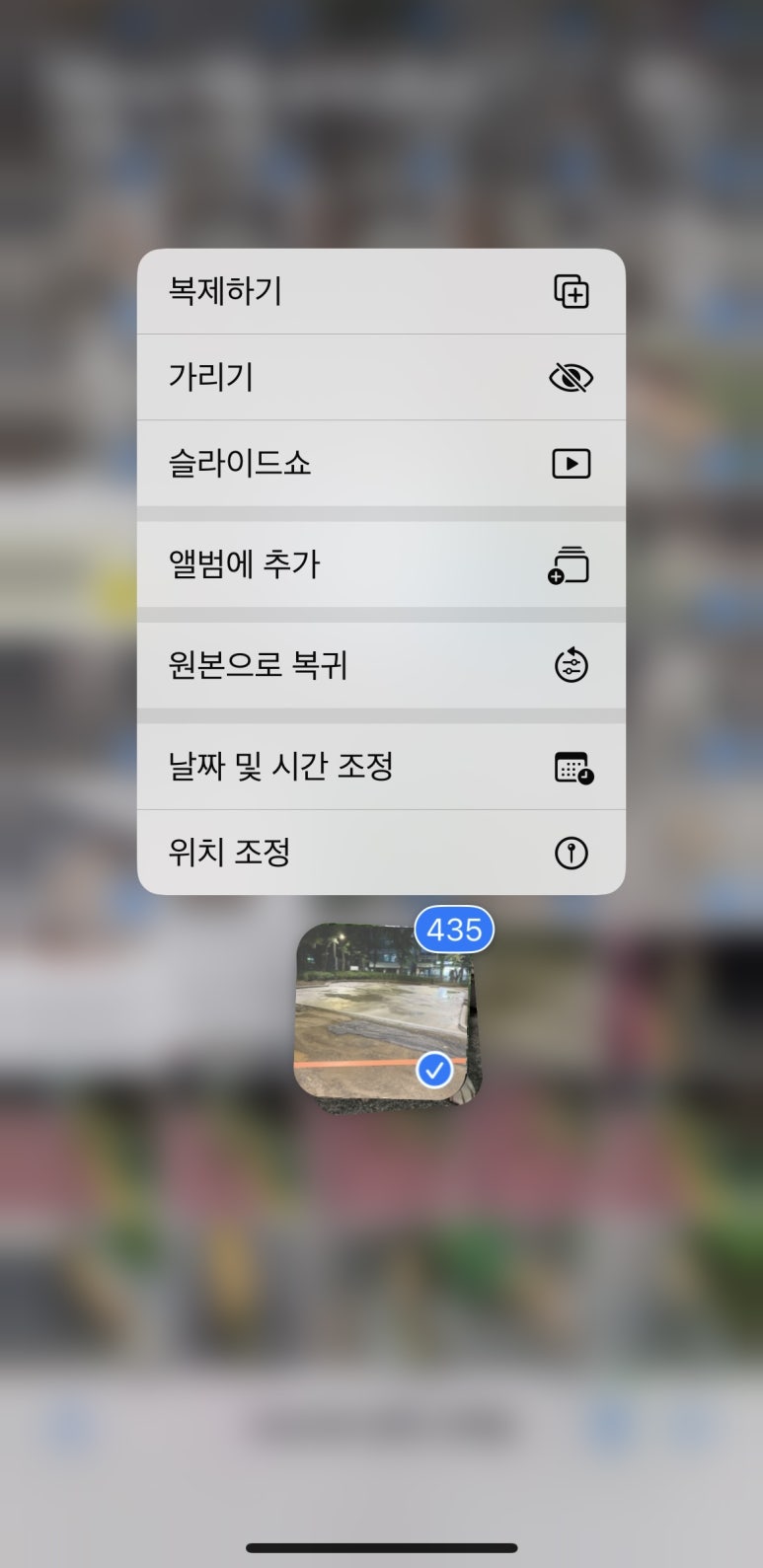Start the 슬라이드쇼 option
Viewport: 763px width, 1568px height.
[381, 463]
